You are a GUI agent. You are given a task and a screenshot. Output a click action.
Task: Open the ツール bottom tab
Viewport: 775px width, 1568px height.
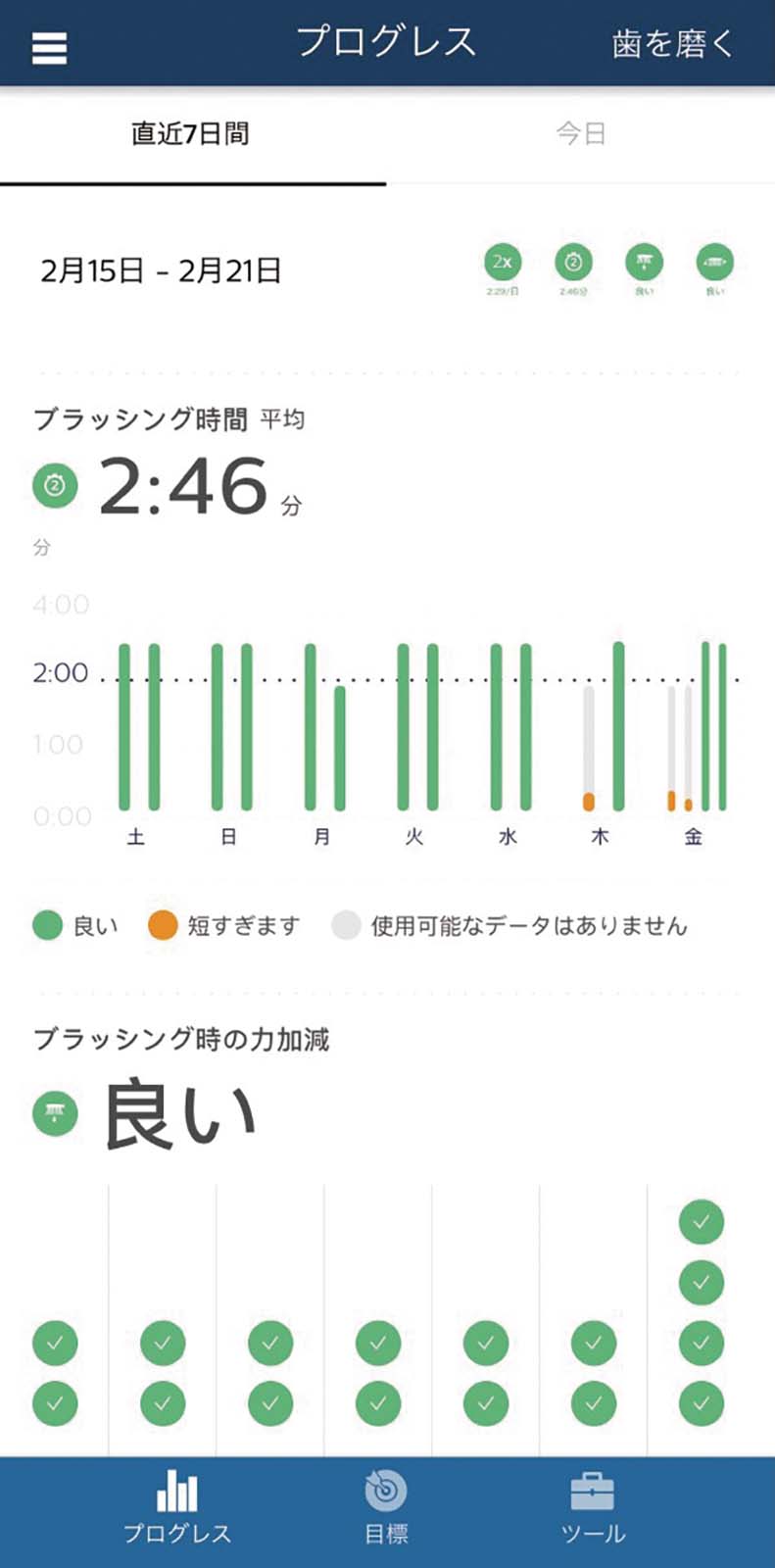pyautogui.click(x=593, y=1507)
